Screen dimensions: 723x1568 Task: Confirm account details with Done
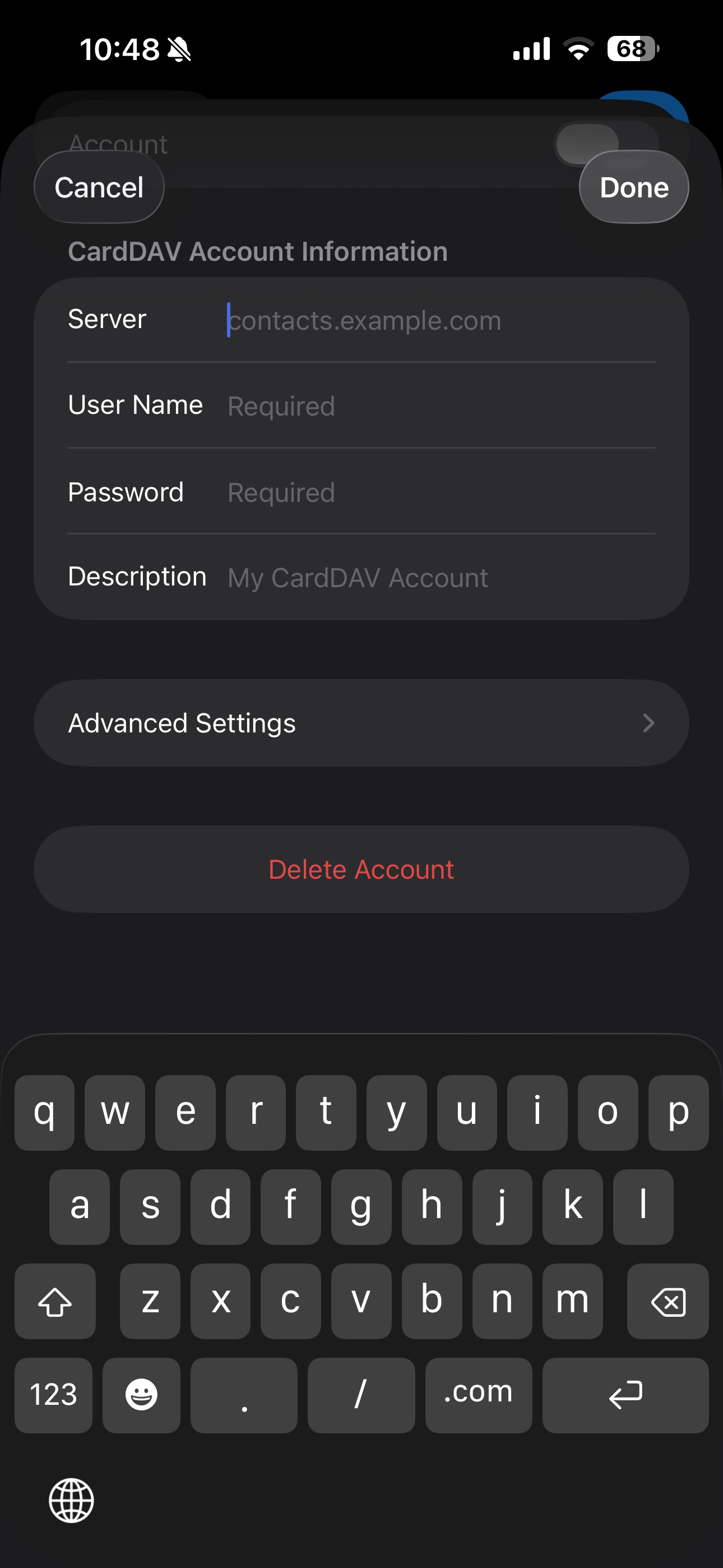[633, 187]
